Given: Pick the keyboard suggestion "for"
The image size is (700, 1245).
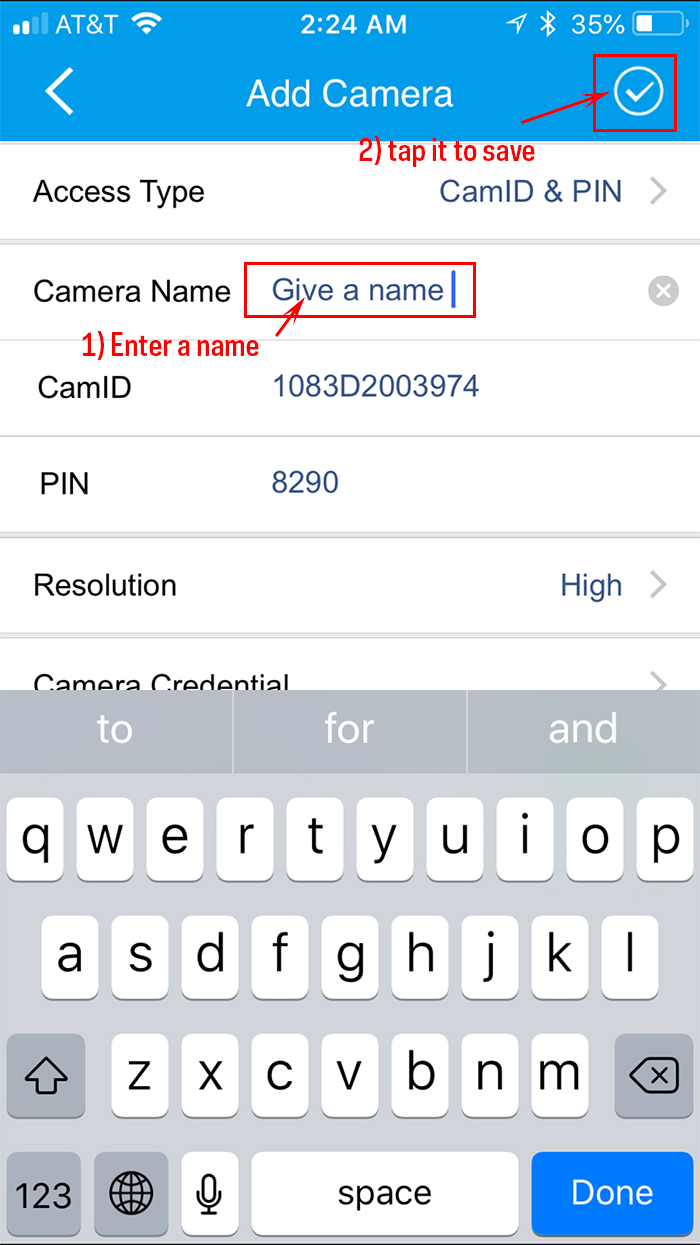Looking at the screenshot, I should click(349, 729).
